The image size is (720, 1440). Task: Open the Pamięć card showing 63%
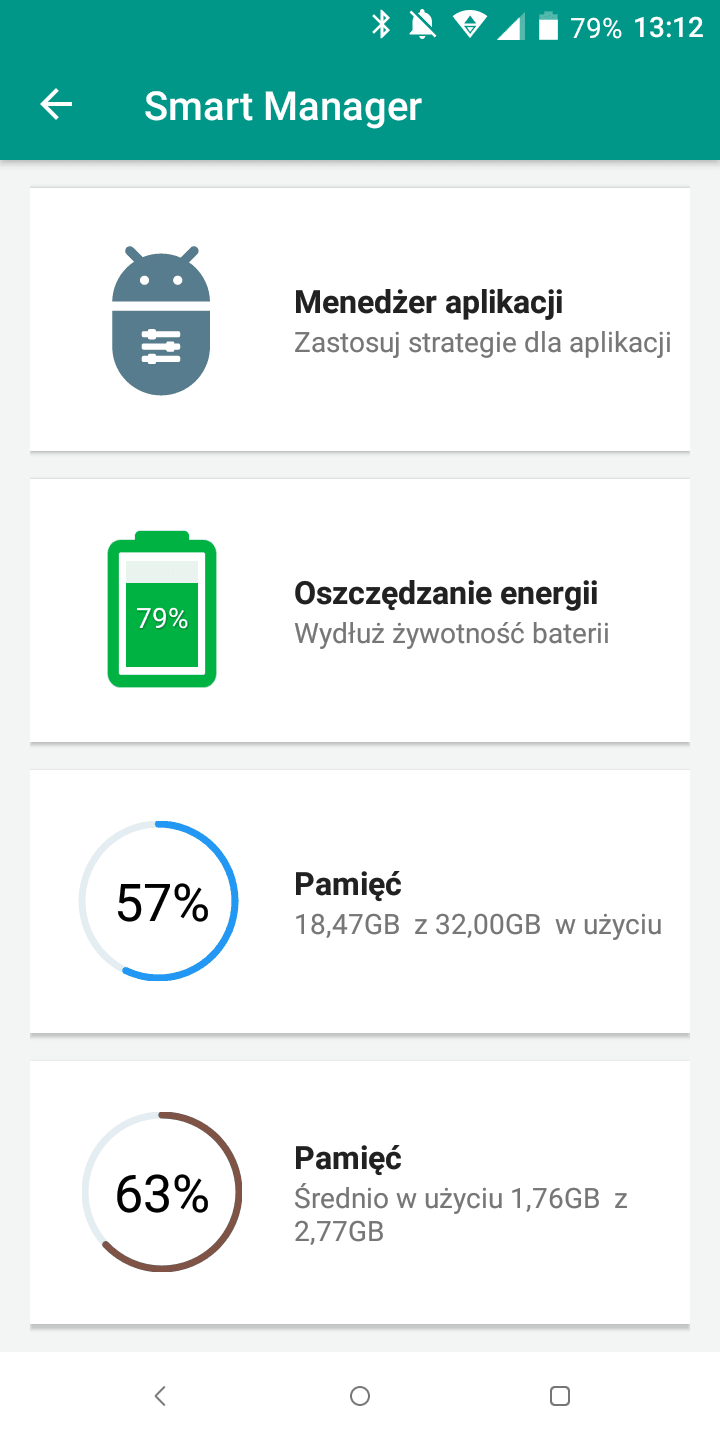(360, 1192)
